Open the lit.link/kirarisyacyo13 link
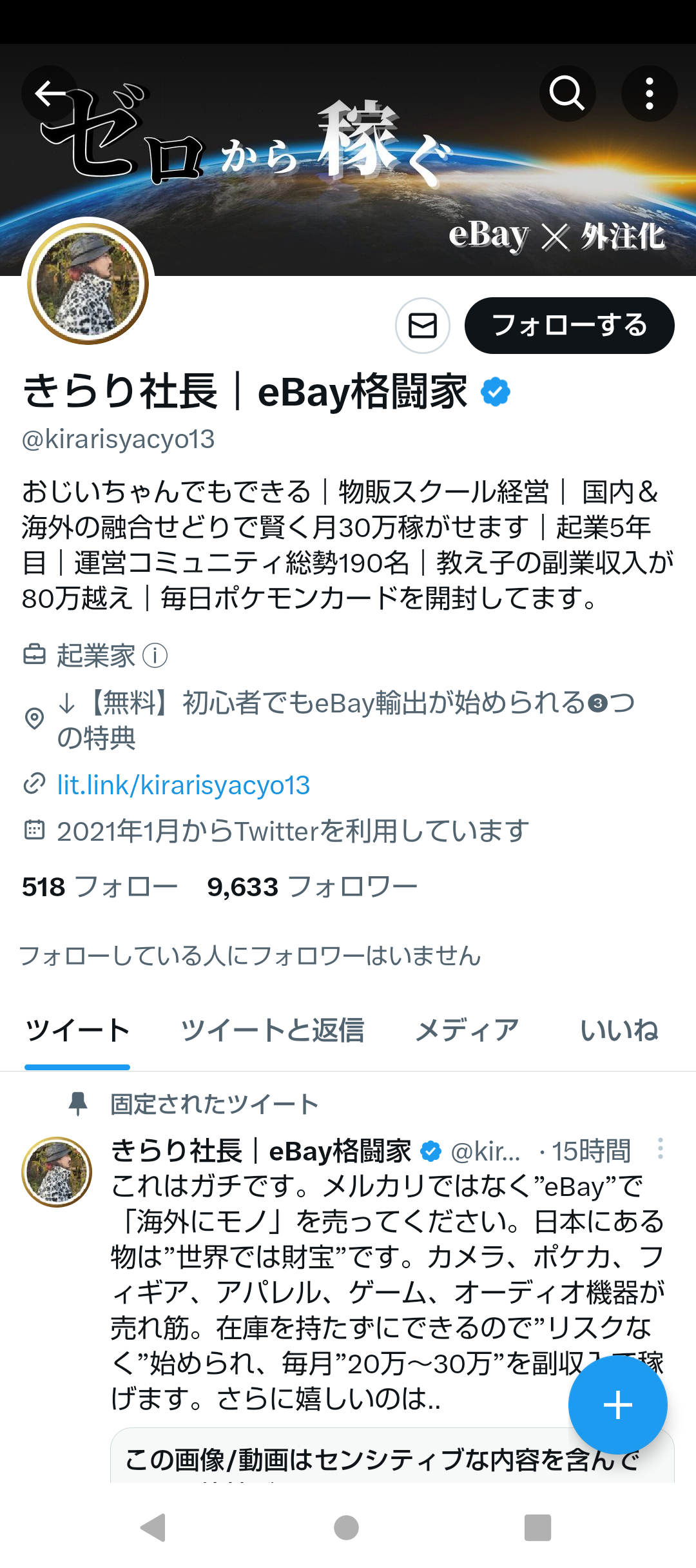 click(184, 785)
